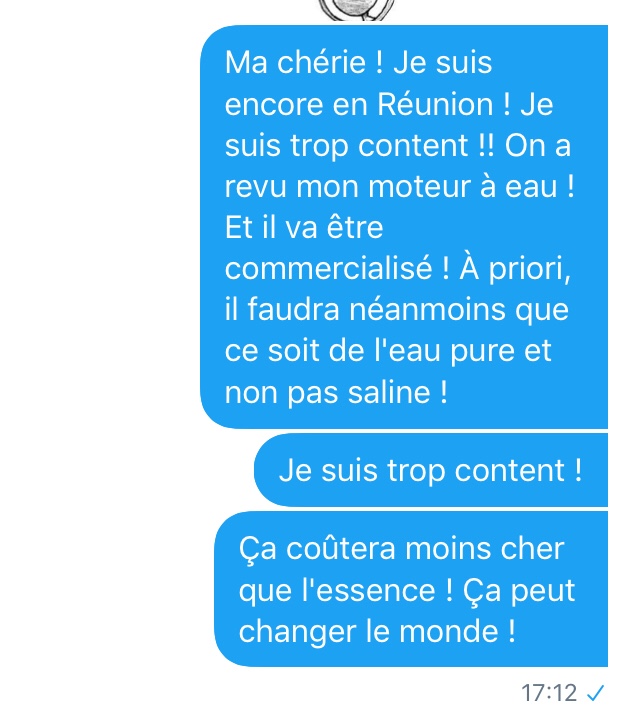
Task: Tap the message starting 'Ma chérie ! Je suis'
Action: pos(402,228)
